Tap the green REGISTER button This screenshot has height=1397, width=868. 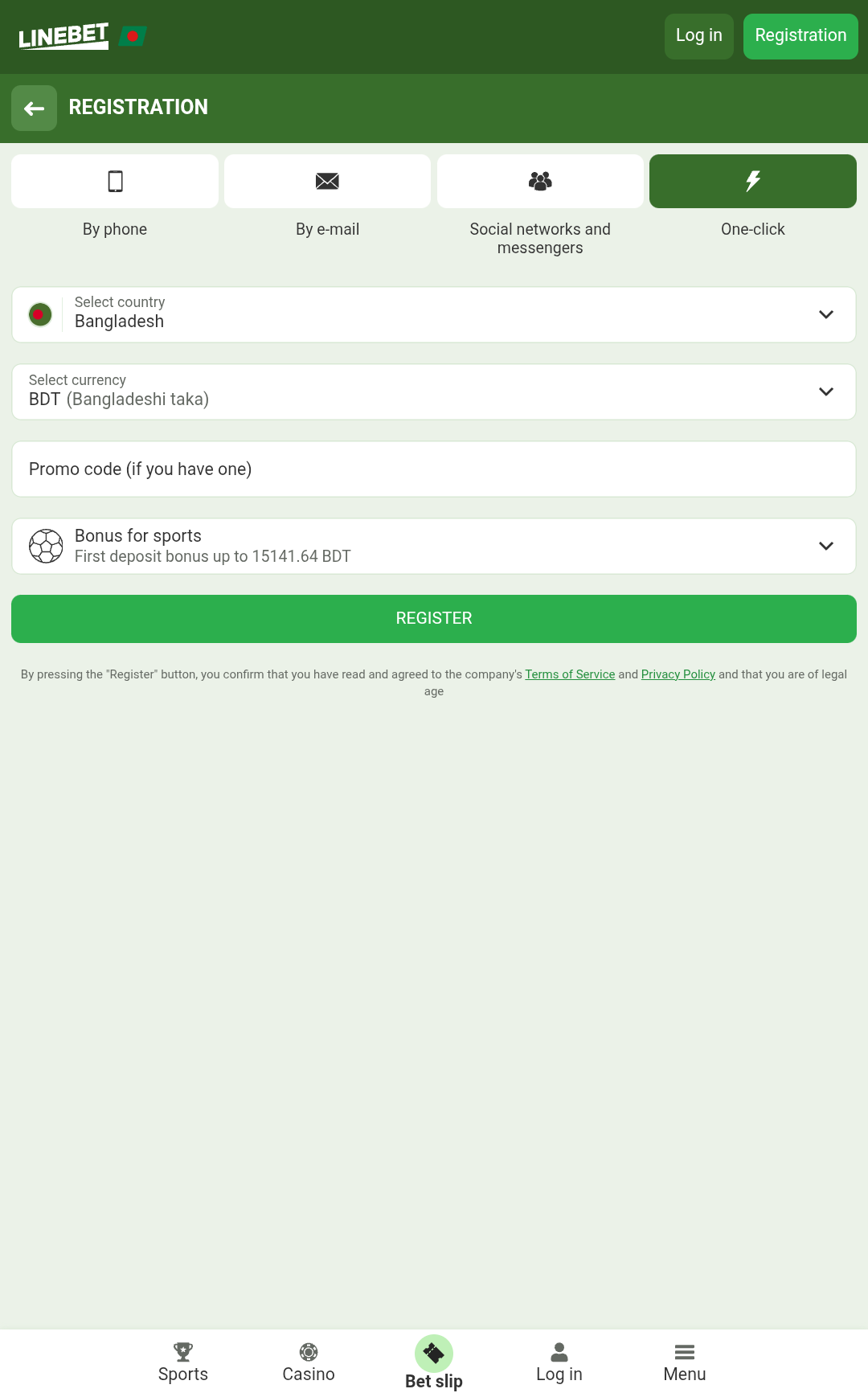(x=434, y=618)
